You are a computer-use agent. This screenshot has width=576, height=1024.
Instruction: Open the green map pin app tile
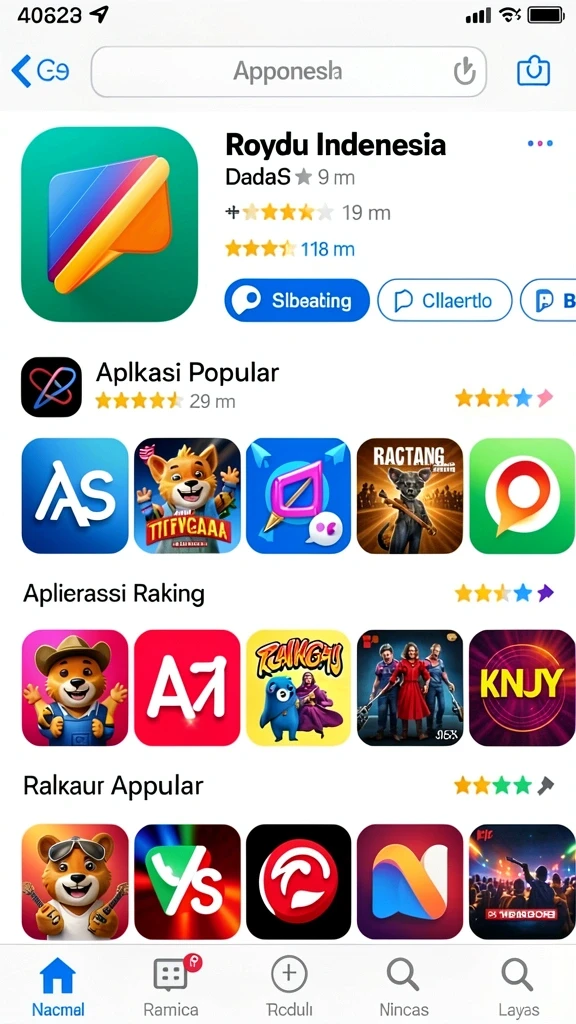(522, 496)
